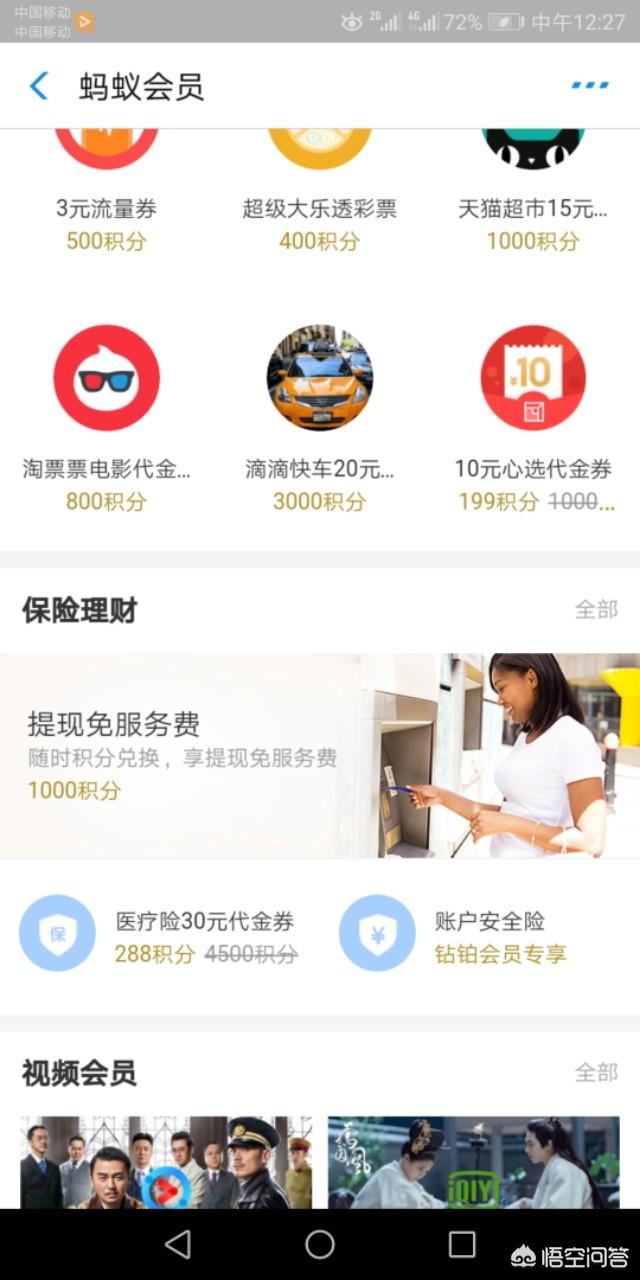Go to the home screen
Viewport: 640px width, 1280px height.
[x=320, y=1244]
